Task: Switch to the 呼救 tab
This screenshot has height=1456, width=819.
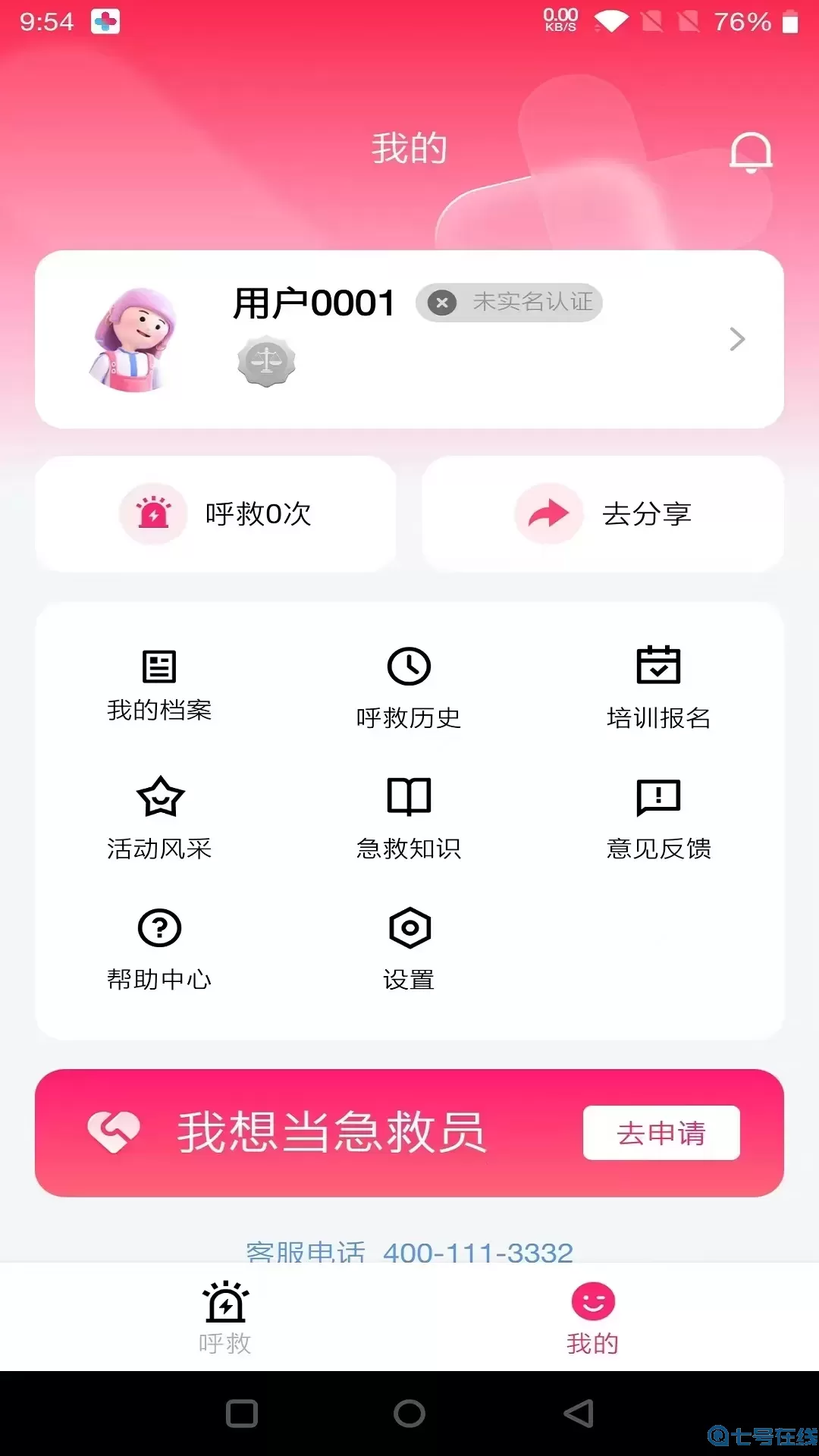Action: [x=226, y=1316]
